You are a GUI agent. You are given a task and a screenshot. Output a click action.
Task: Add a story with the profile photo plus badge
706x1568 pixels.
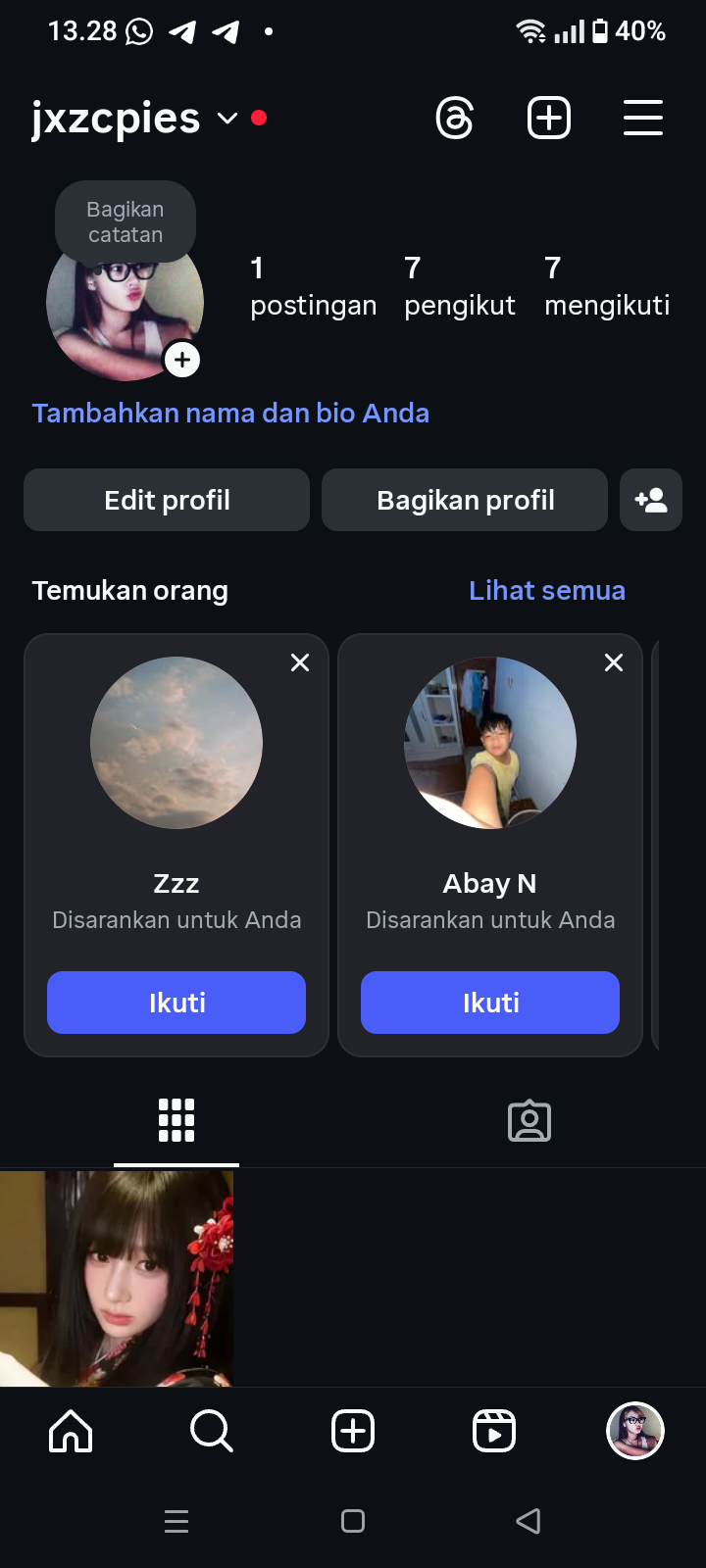(182, 360)
